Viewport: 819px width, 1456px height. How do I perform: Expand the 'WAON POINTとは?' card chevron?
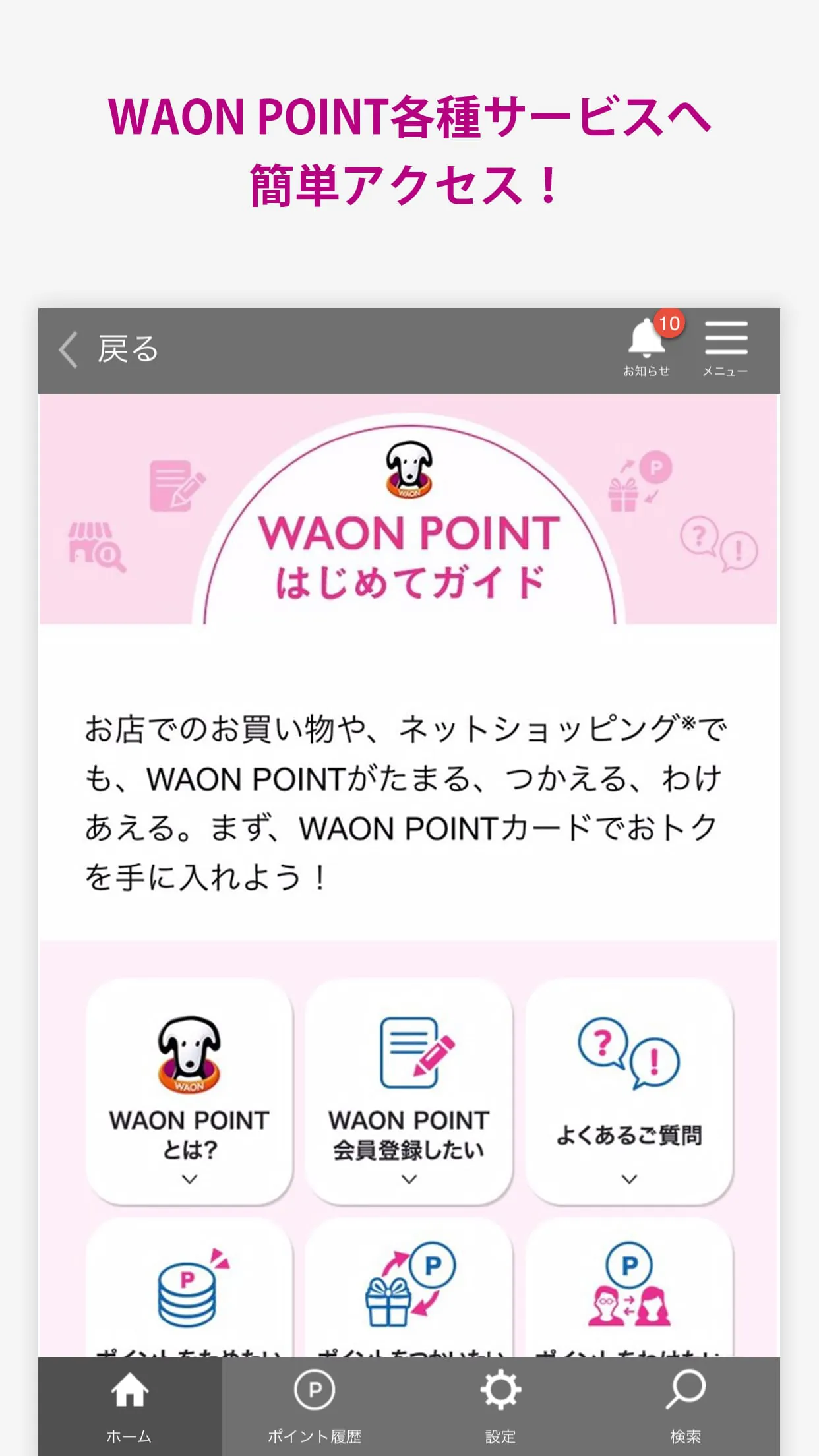[x=189, y=1180]
